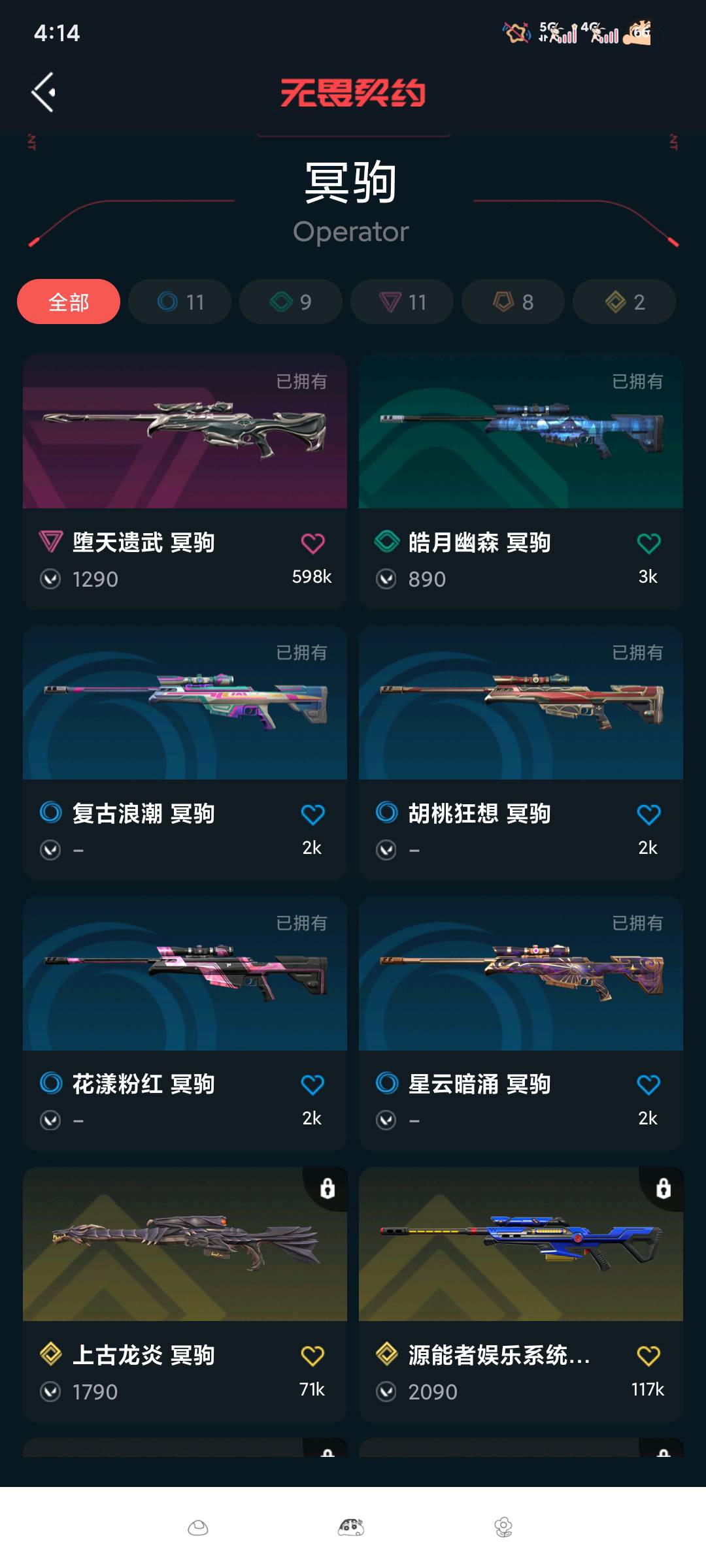The image size is (706, 1568).
Task: Like the 堕天遗武 冥驹 skin
Action: pyautogui.click(x=312, y=544)
